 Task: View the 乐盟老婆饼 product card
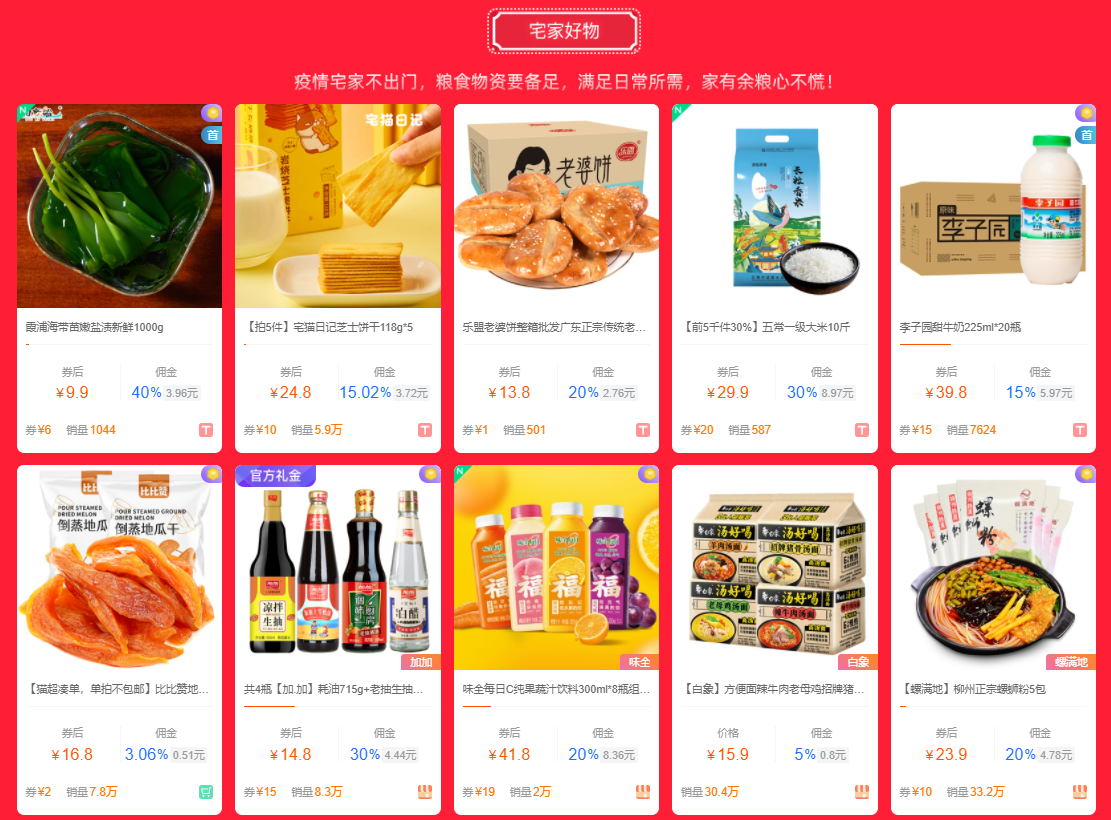pos(556,208)
